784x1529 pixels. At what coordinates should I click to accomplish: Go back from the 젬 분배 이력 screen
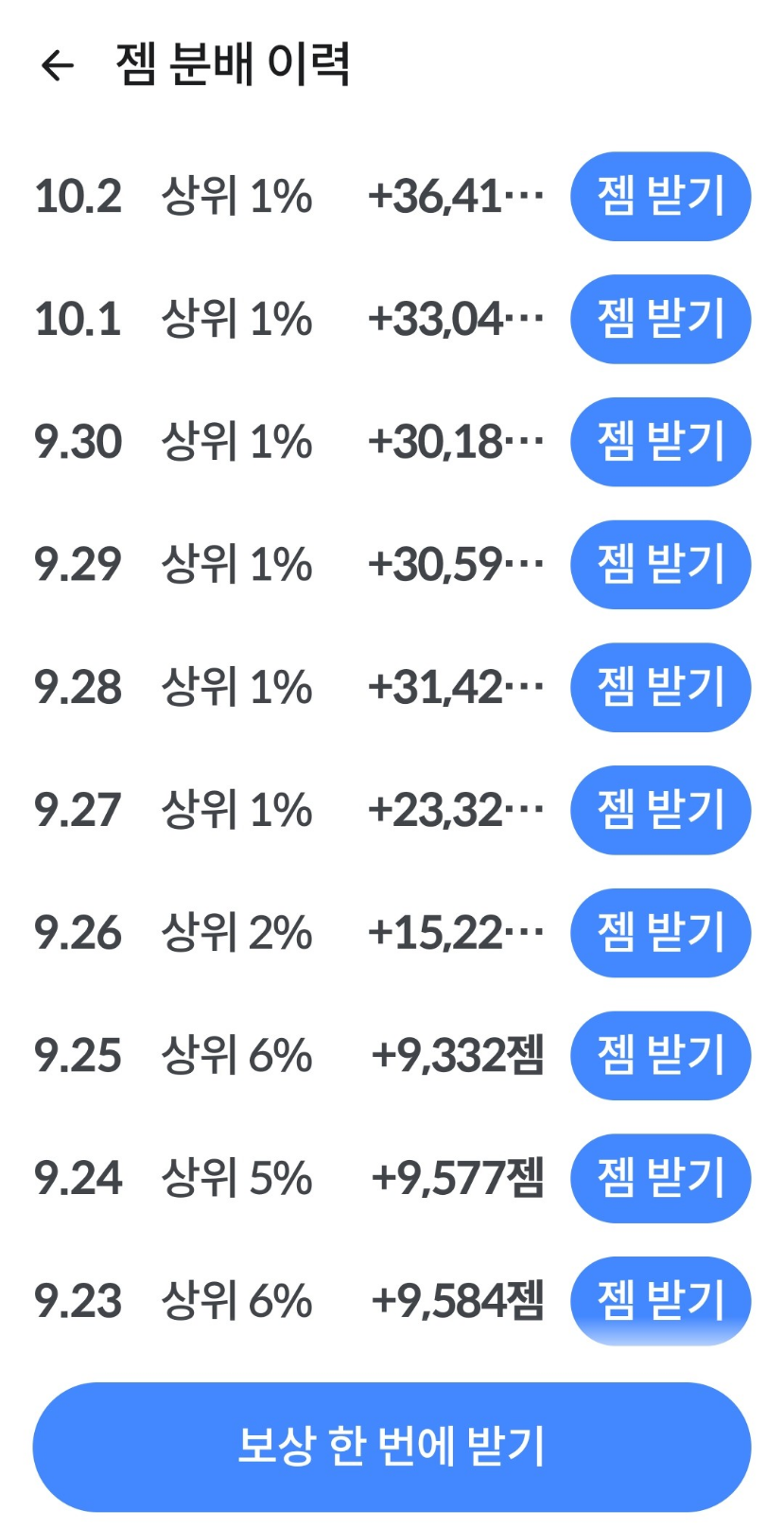pos(58,65)
